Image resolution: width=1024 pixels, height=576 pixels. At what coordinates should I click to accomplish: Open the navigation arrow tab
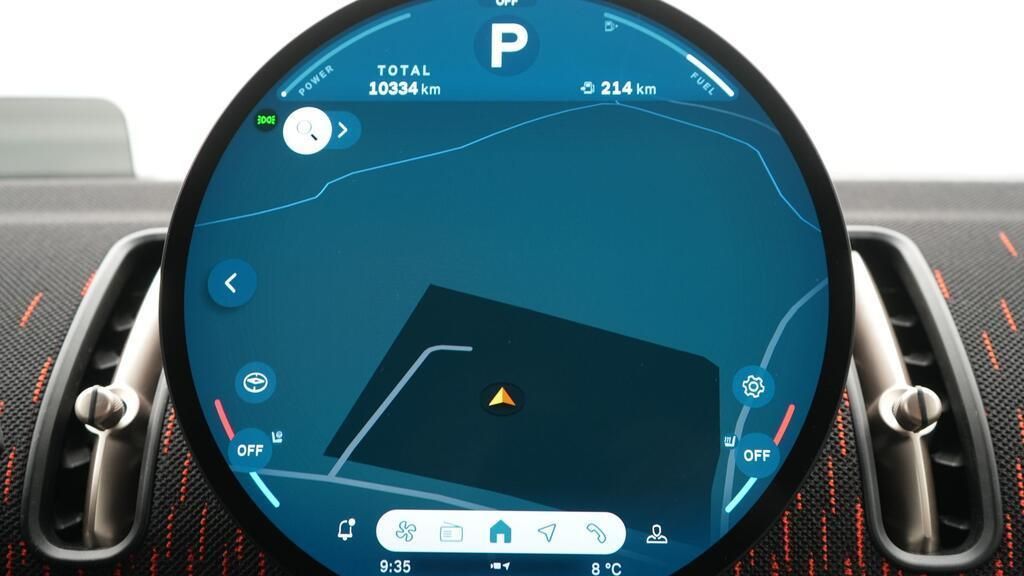[547, 532]
